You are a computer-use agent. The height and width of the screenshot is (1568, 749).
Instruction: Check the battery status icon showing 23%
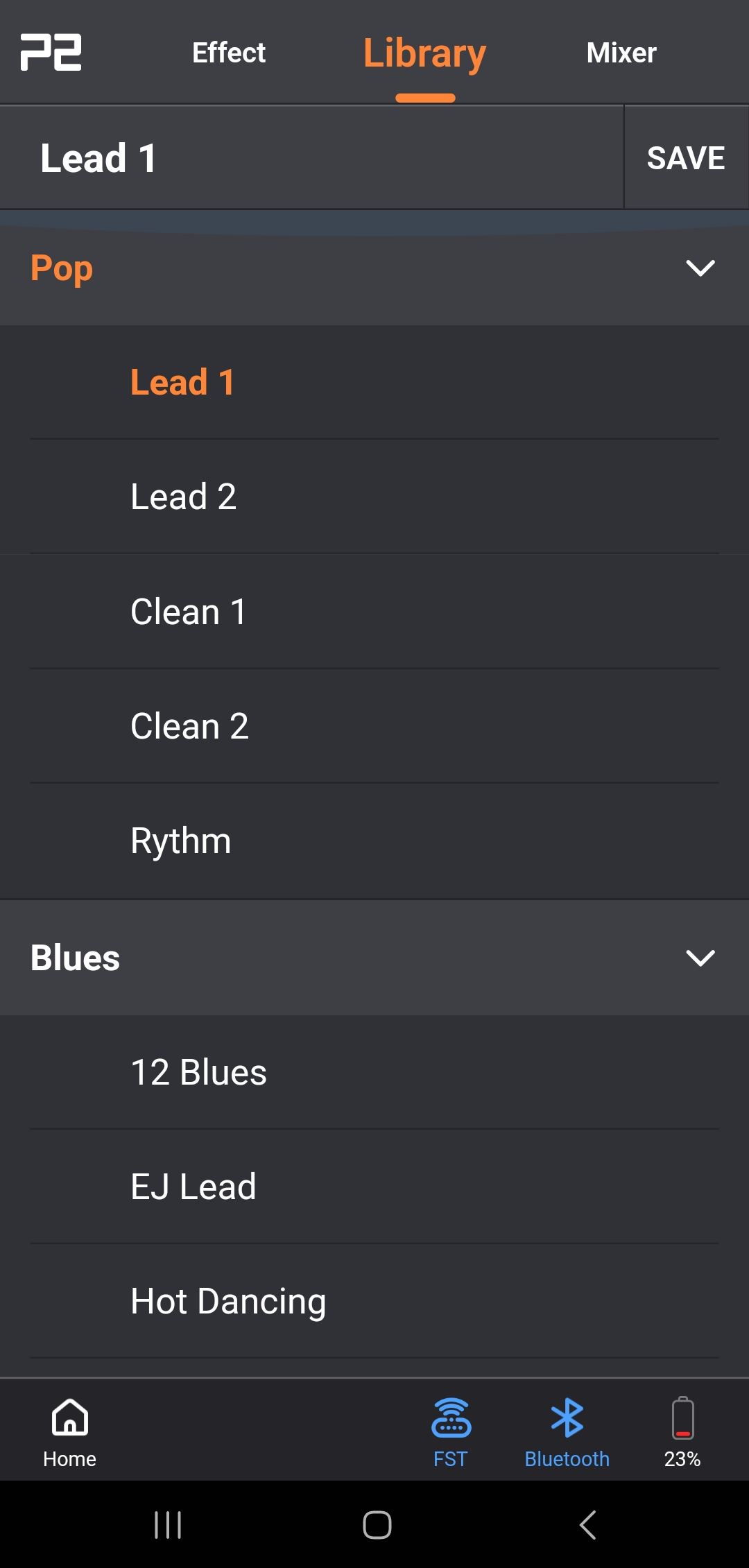[683, 1428]
